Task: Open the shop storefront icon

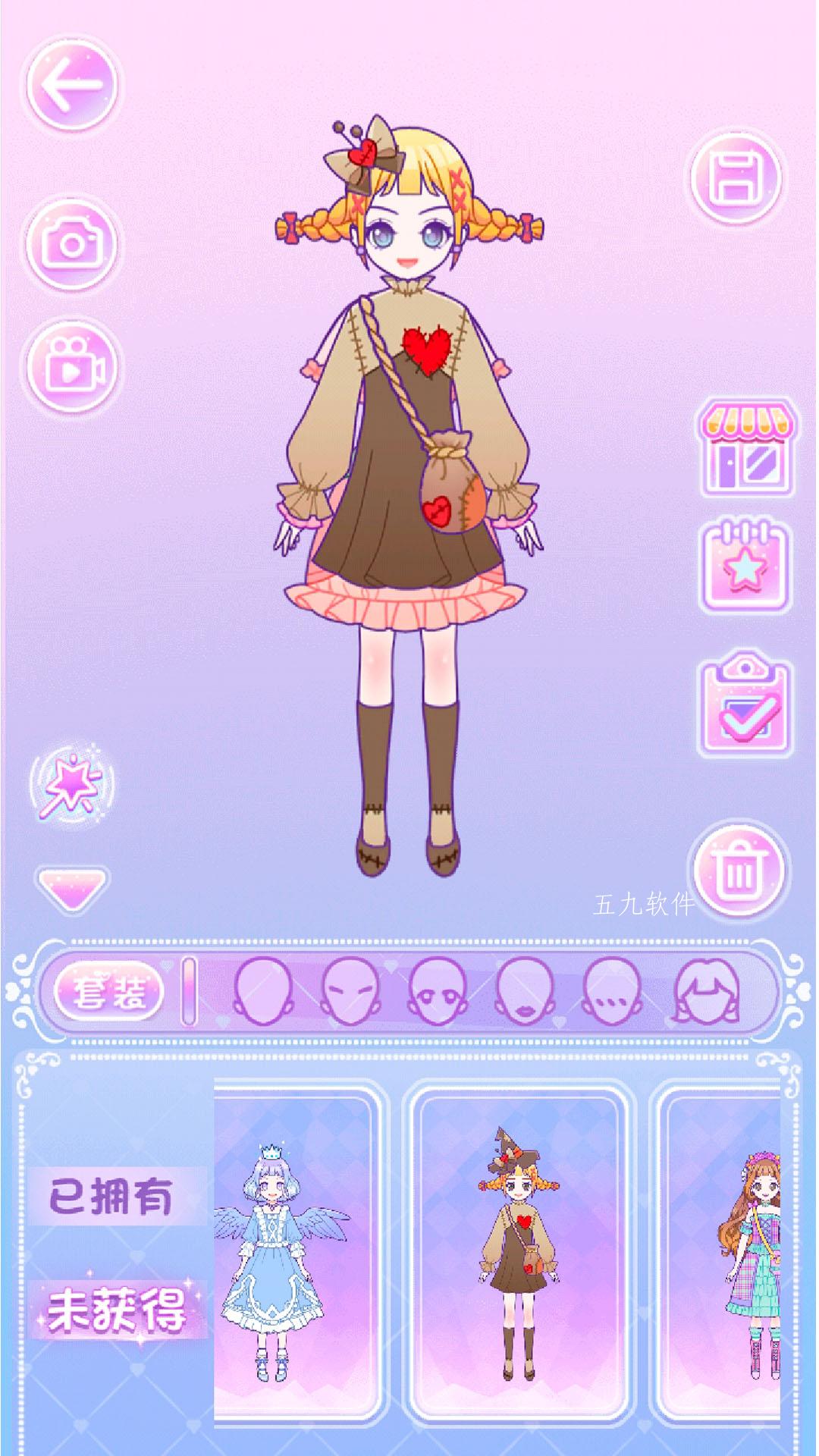Action: pos(747,448)
